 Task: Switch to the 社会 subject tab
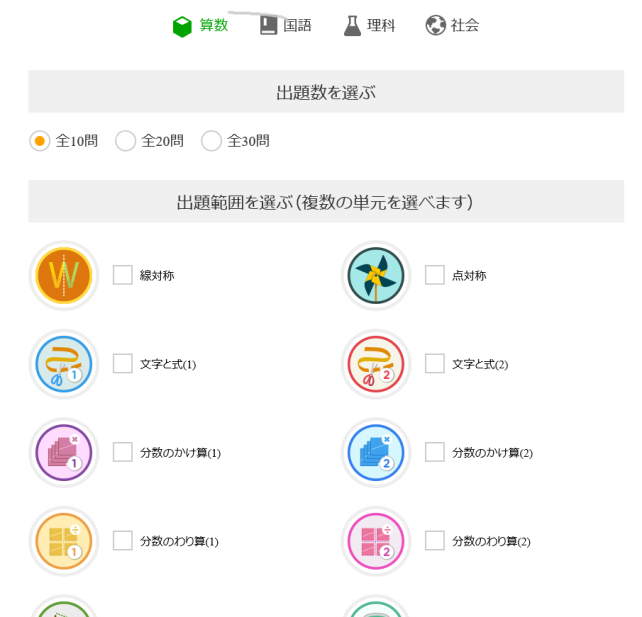[x=452, y=26]
